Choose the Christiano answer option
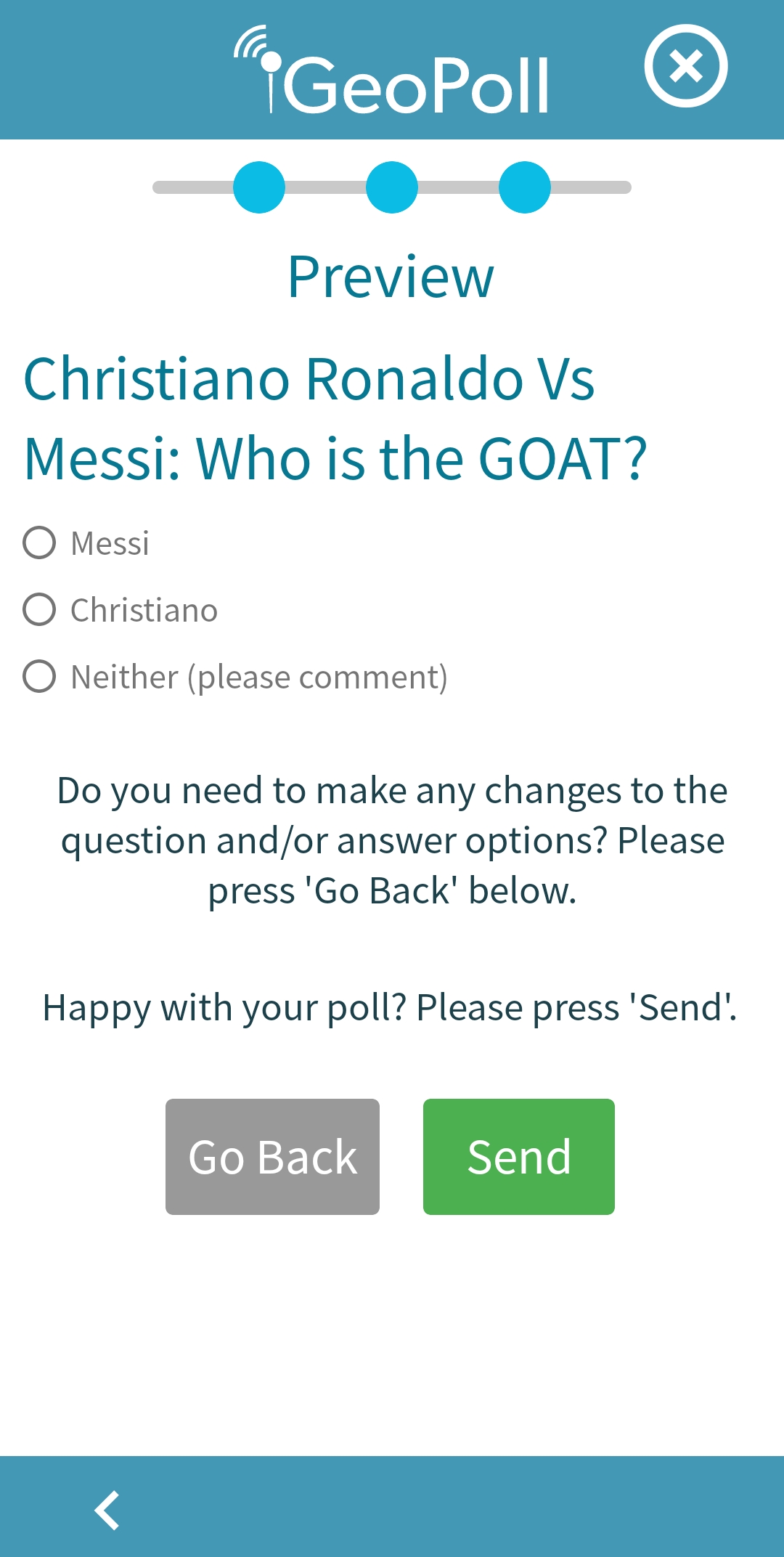Image resolution: width=784 pixels, height=1557 pixels. 40,610
